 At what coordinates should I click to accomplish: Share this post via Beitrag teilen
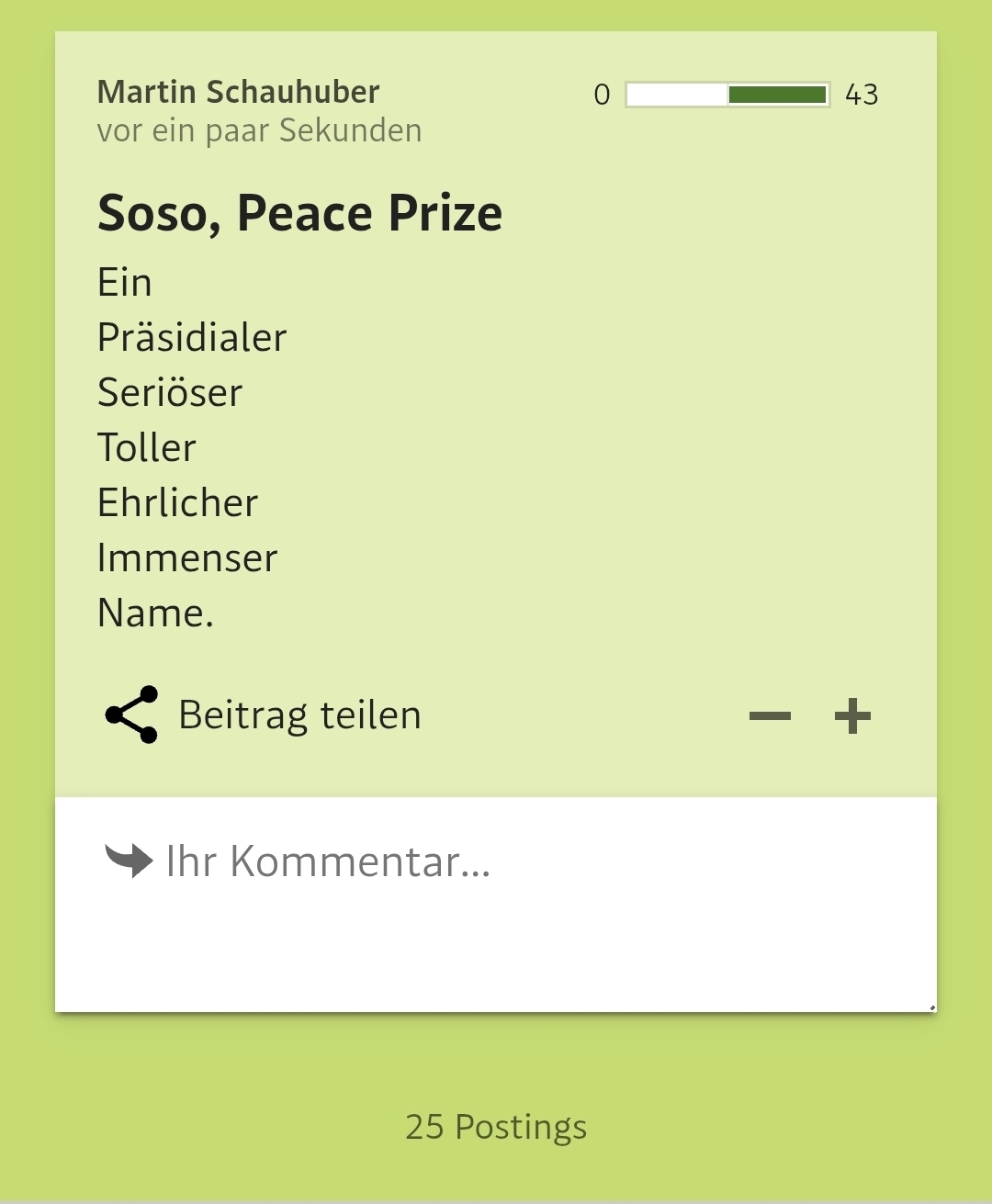(263, 715)
